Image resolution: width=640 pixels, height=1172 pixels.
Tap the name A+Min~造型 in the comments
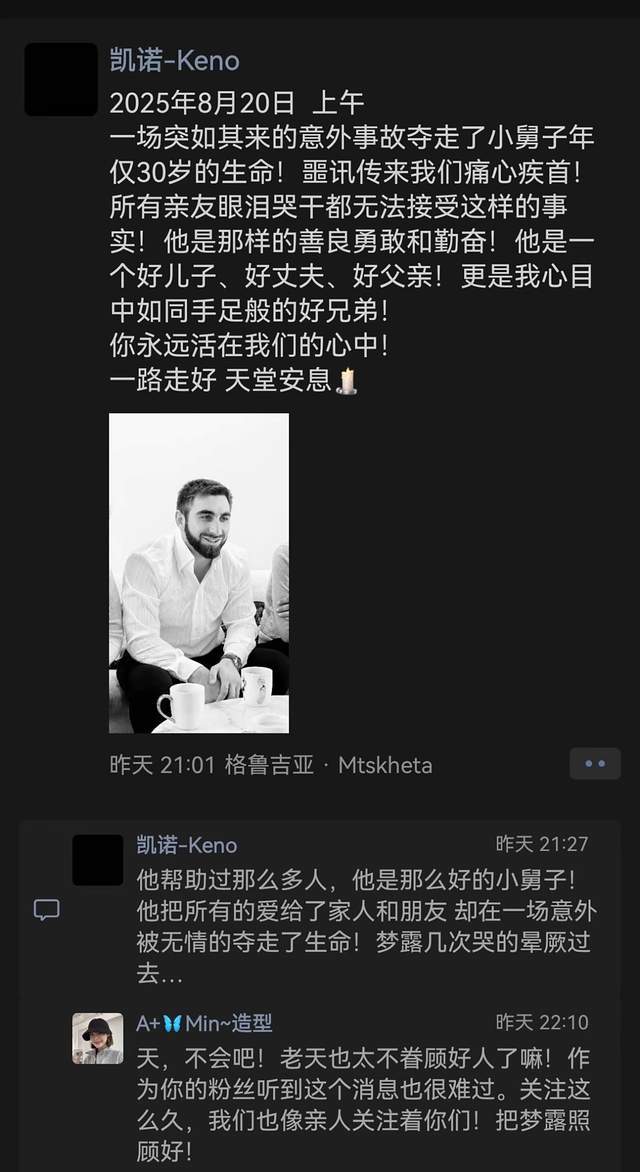click(x=204, y=1023)
